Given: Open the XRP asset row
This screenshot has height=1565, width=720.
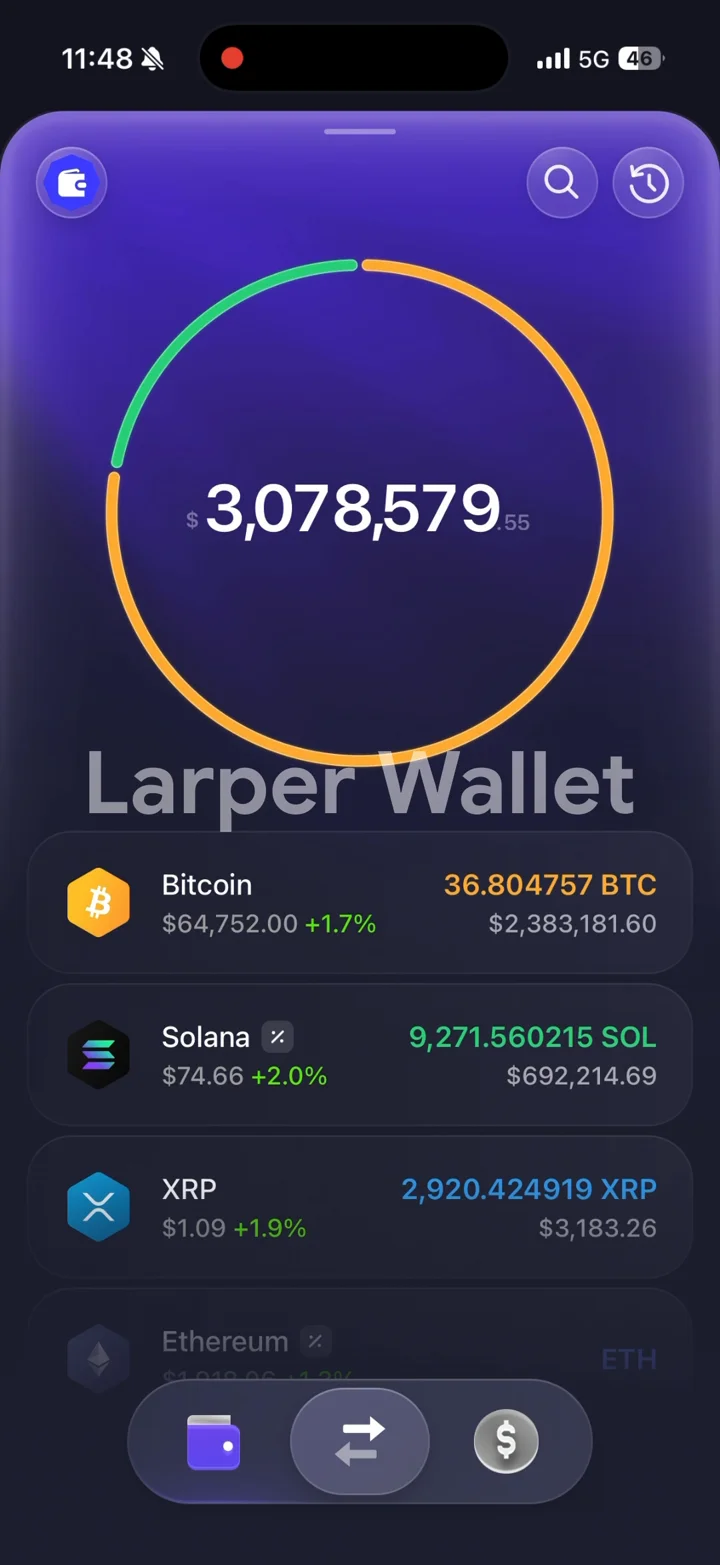Looking at the screenshot, I should pos(360,1207).
